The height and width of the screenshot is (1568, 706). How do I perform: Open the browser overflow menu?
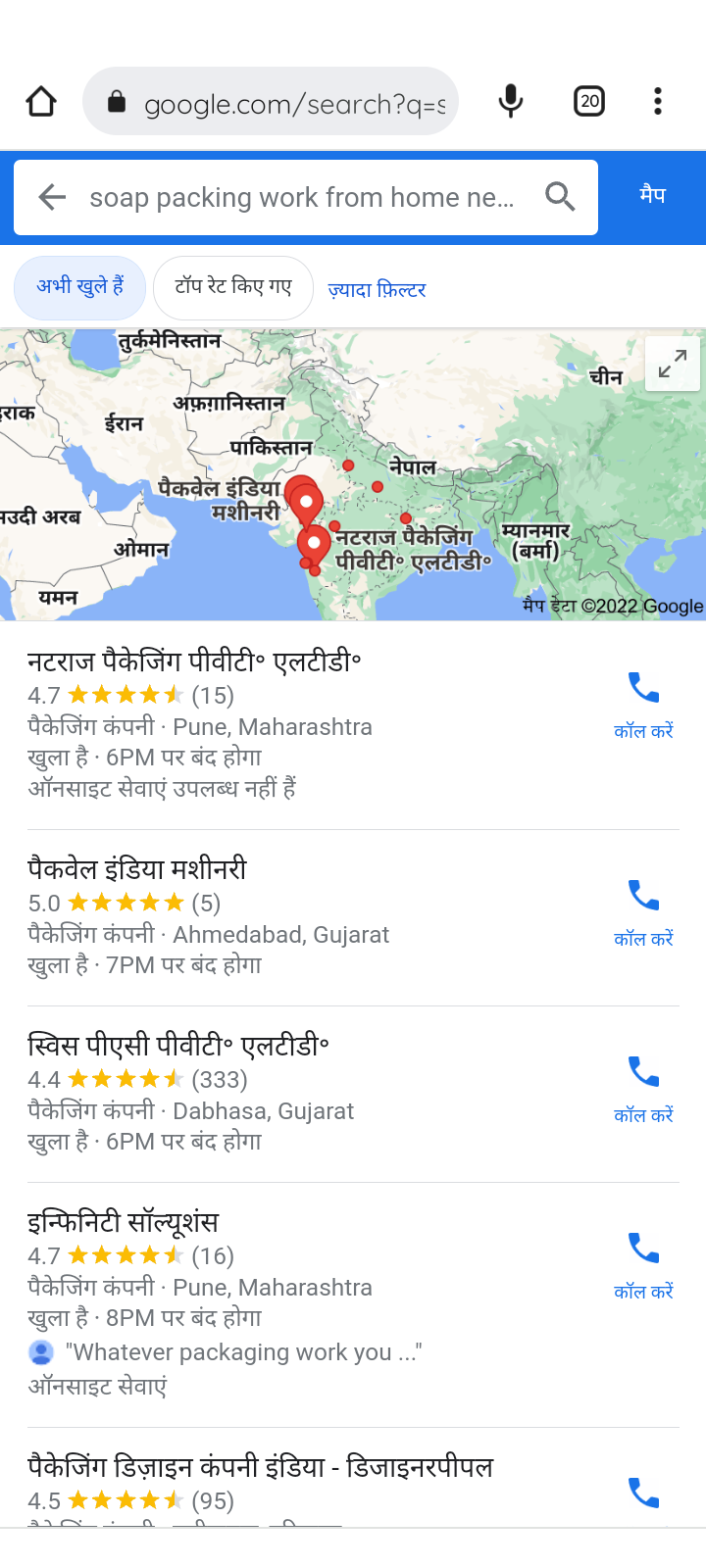[x=658, y=101]
